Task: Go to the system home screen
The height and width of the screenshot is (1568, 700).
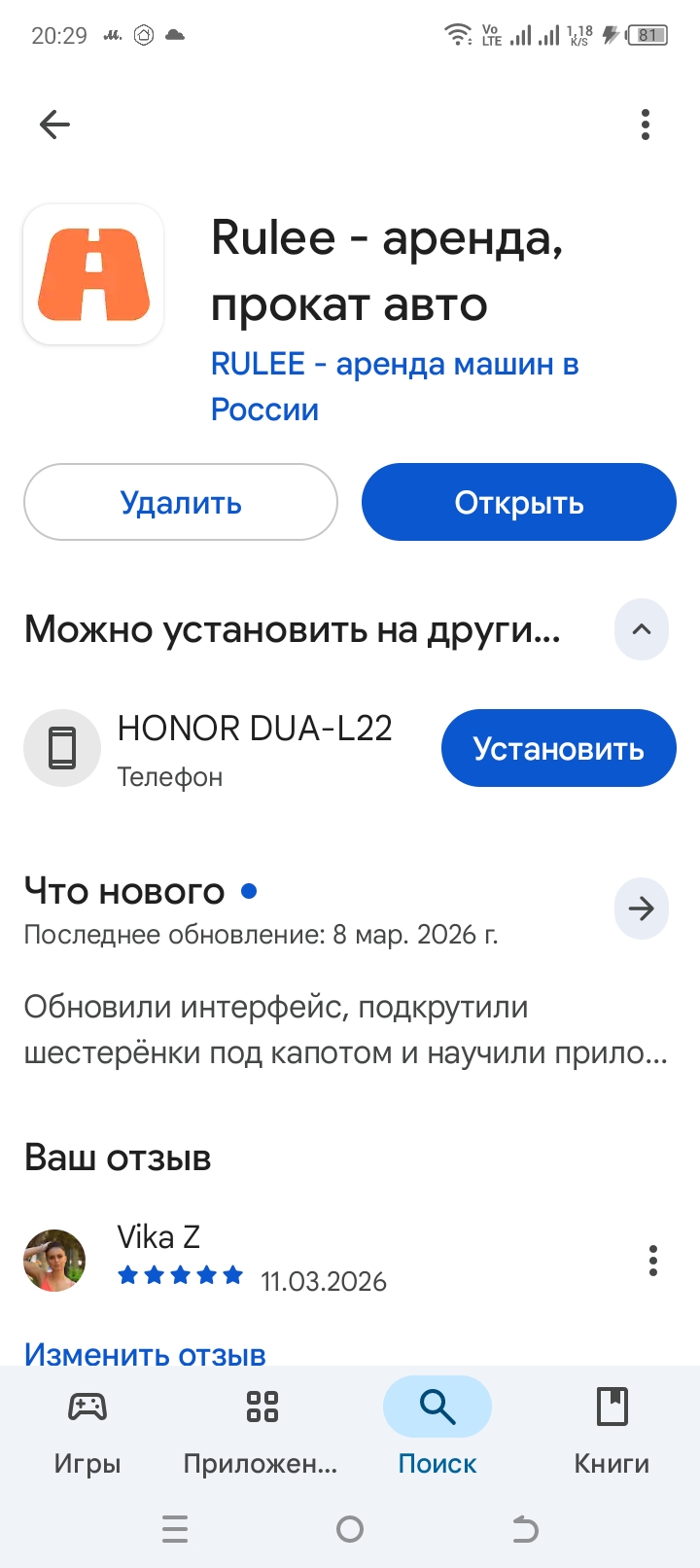Action: (x=350, y=1529)
